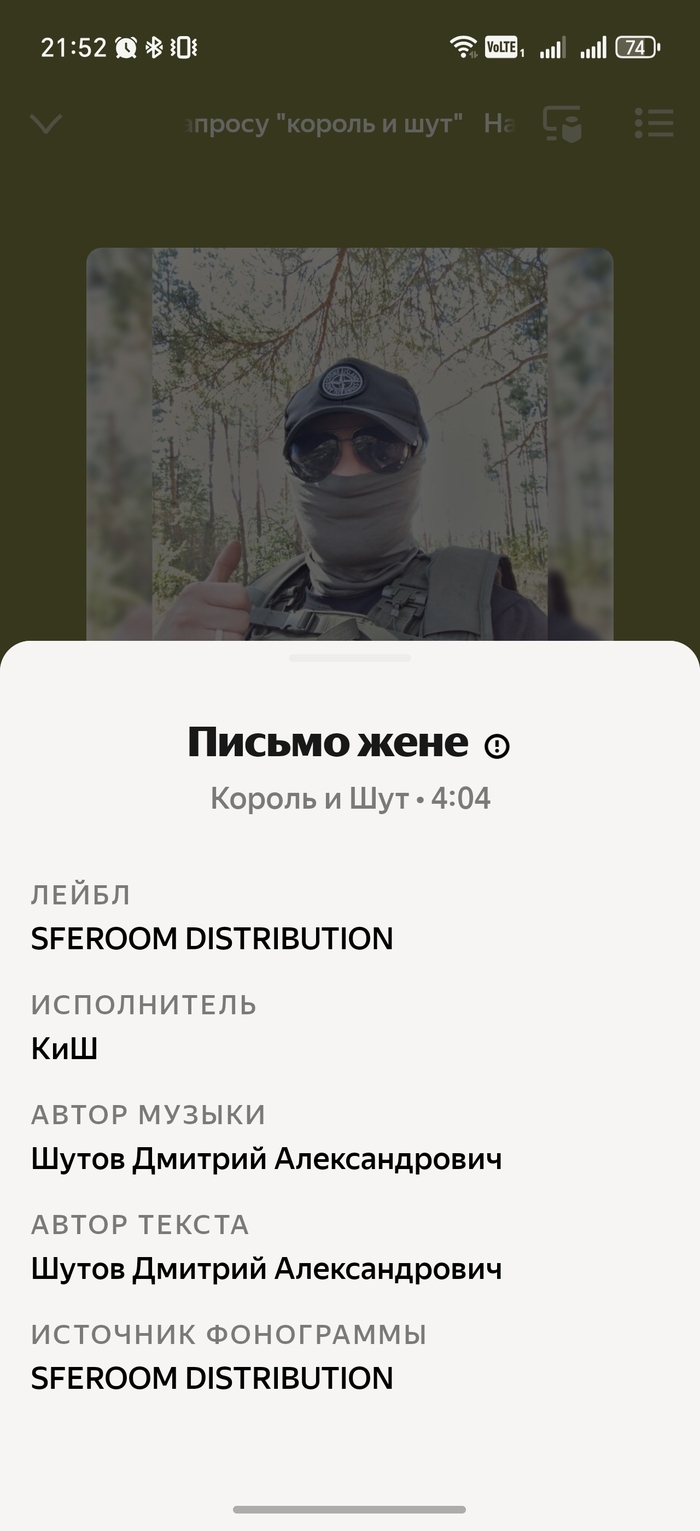
Task: Collapse the player with the down chevron
Action: point(46,124)
